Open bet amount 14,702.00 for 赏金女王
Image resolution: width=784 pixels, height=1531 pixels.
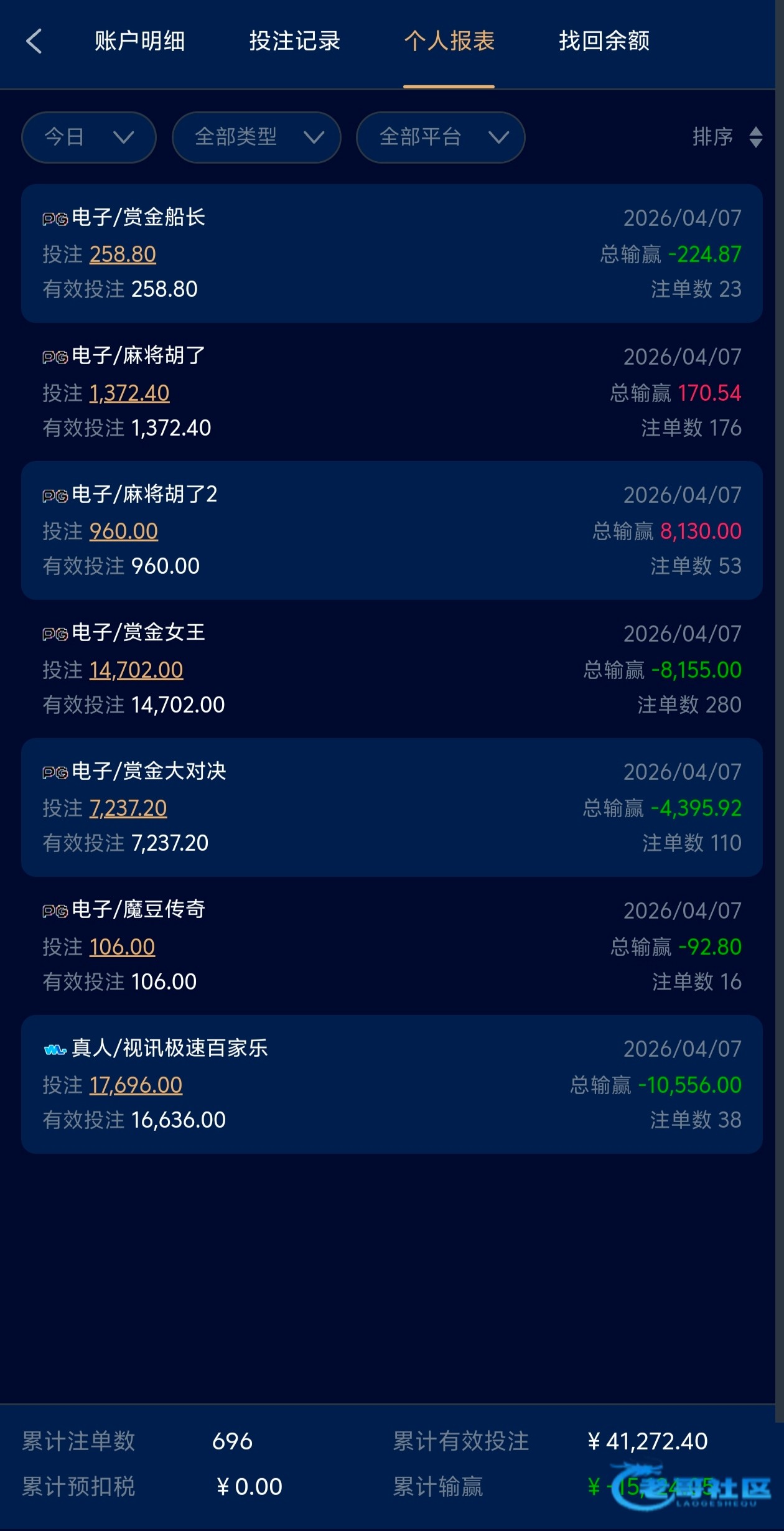136,670
